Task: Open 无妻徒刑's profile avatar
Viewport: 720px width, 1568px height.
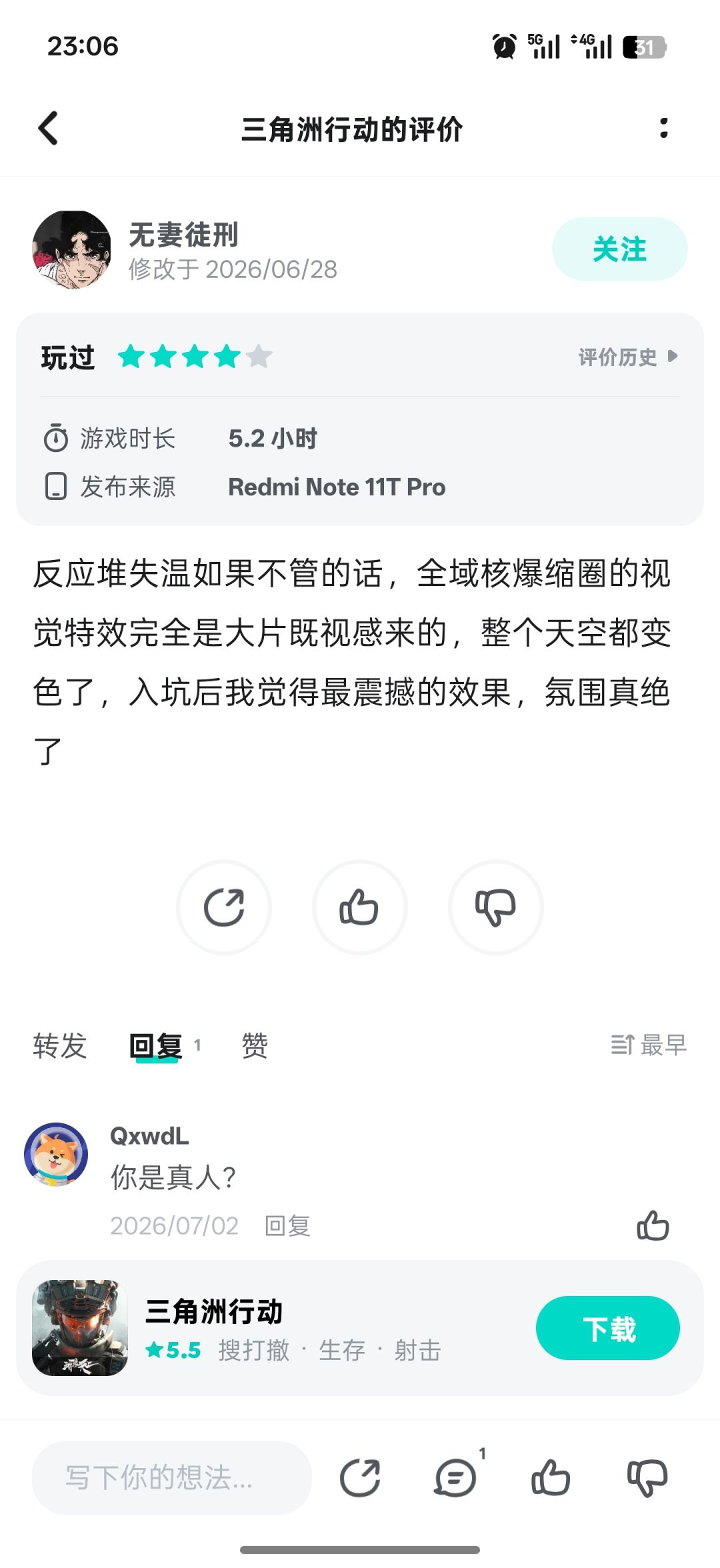Action: click(71, 249)
